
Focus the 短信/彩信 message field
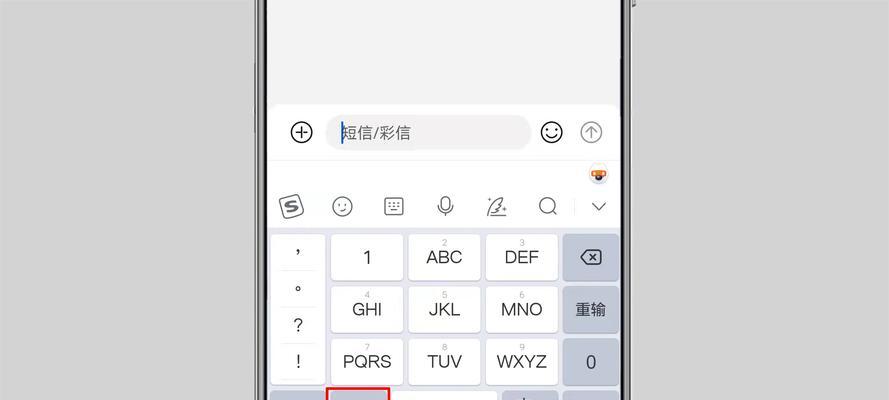428,132
